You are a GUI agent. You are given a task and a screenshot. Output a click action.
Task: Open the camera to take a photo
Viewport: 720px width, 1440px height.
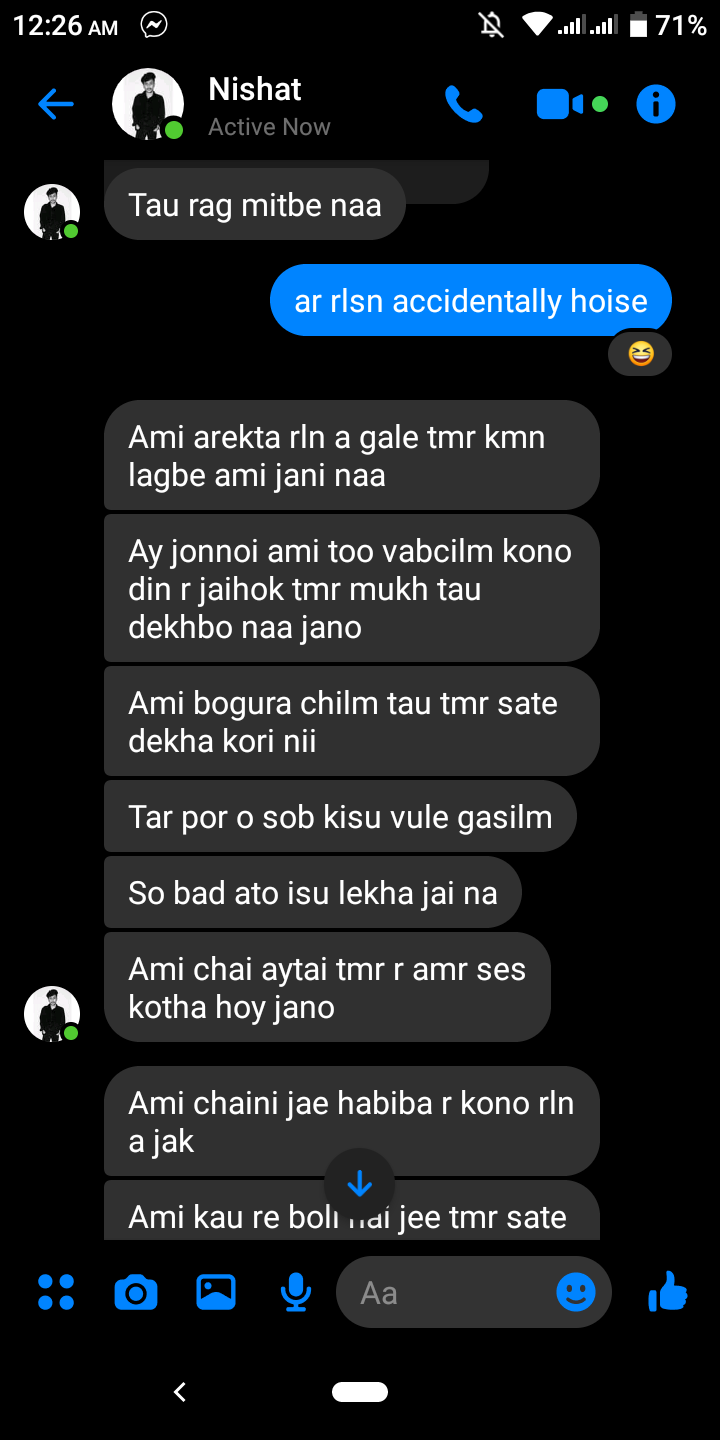(136, 1292)
